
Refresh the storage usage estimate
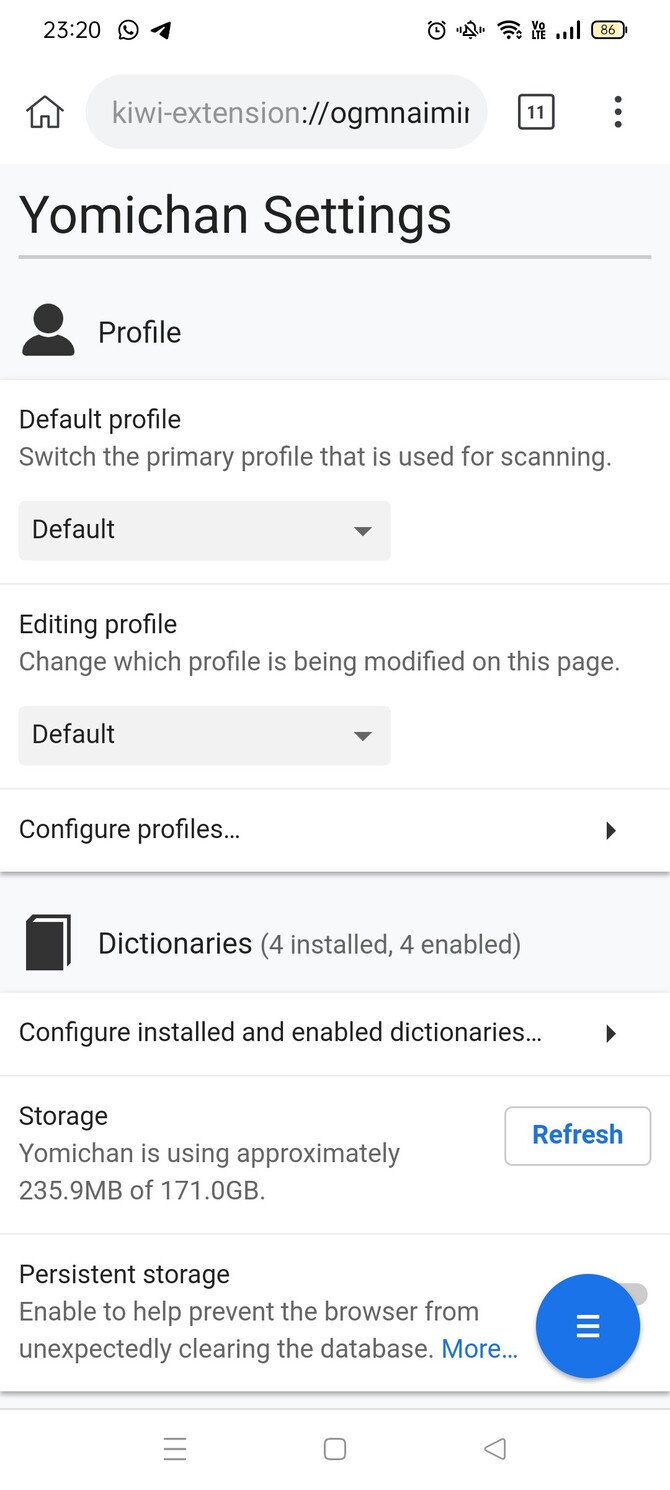pos(577,1135)
